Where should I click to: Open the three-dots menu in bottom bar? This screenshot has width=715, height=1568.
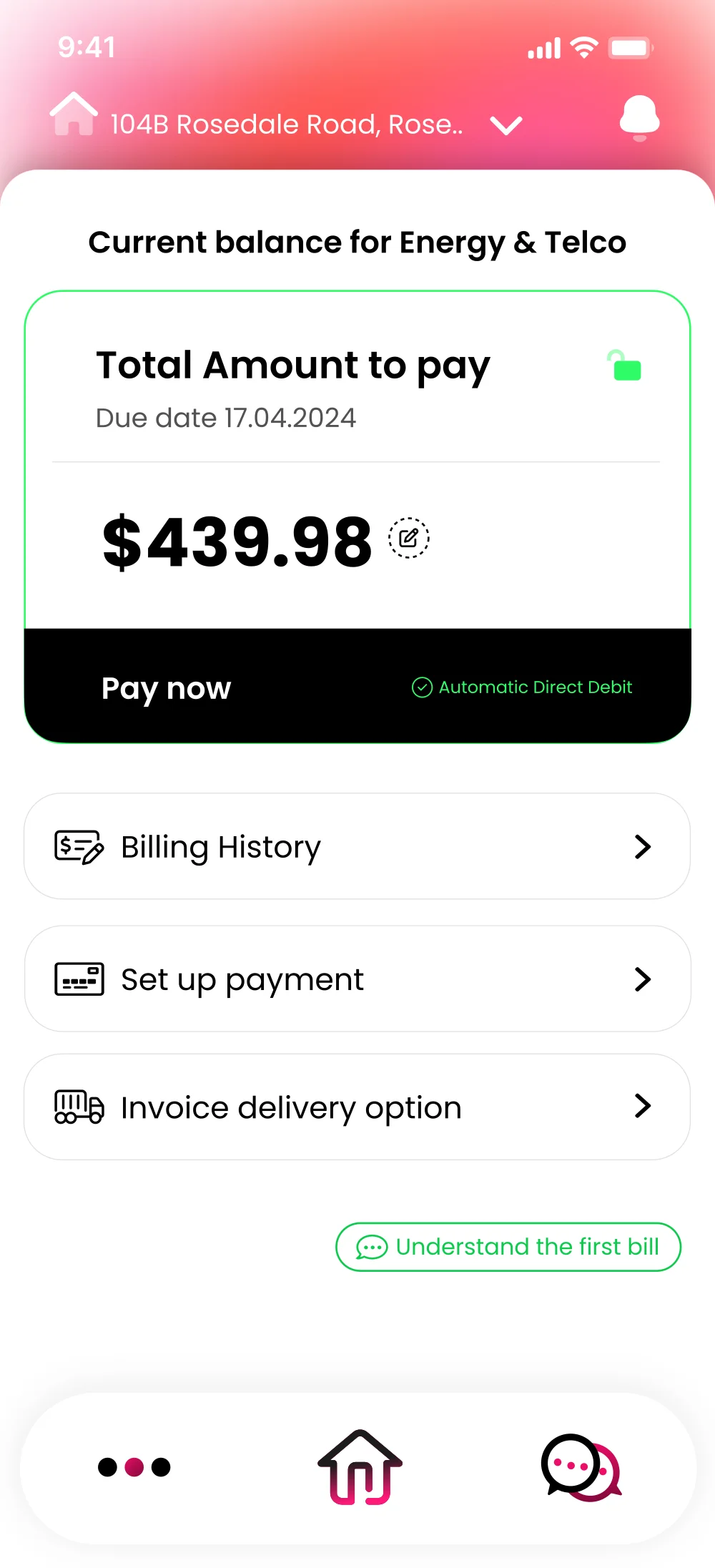click(135, 1468)
